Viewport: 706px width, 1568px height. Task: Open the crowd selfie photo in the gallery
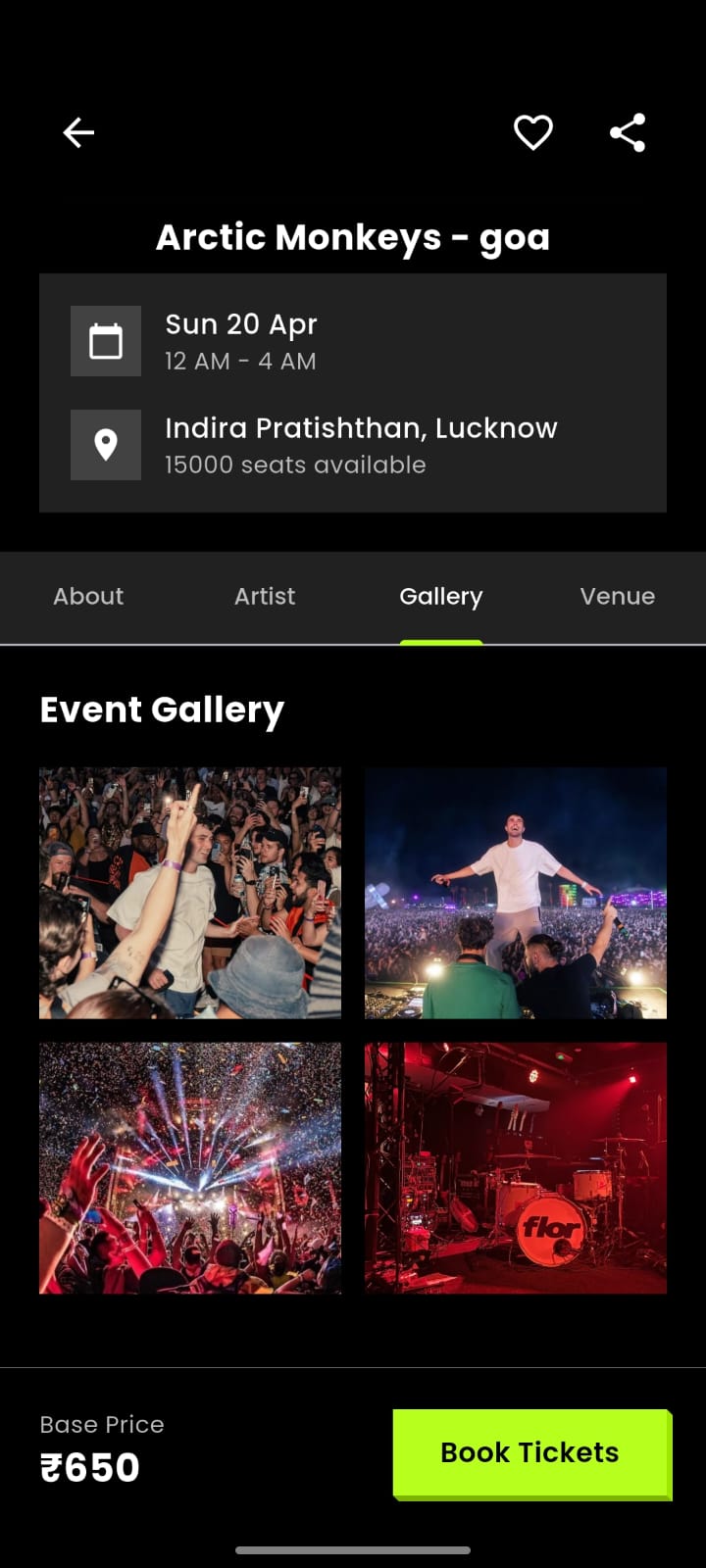click(190, 892)
